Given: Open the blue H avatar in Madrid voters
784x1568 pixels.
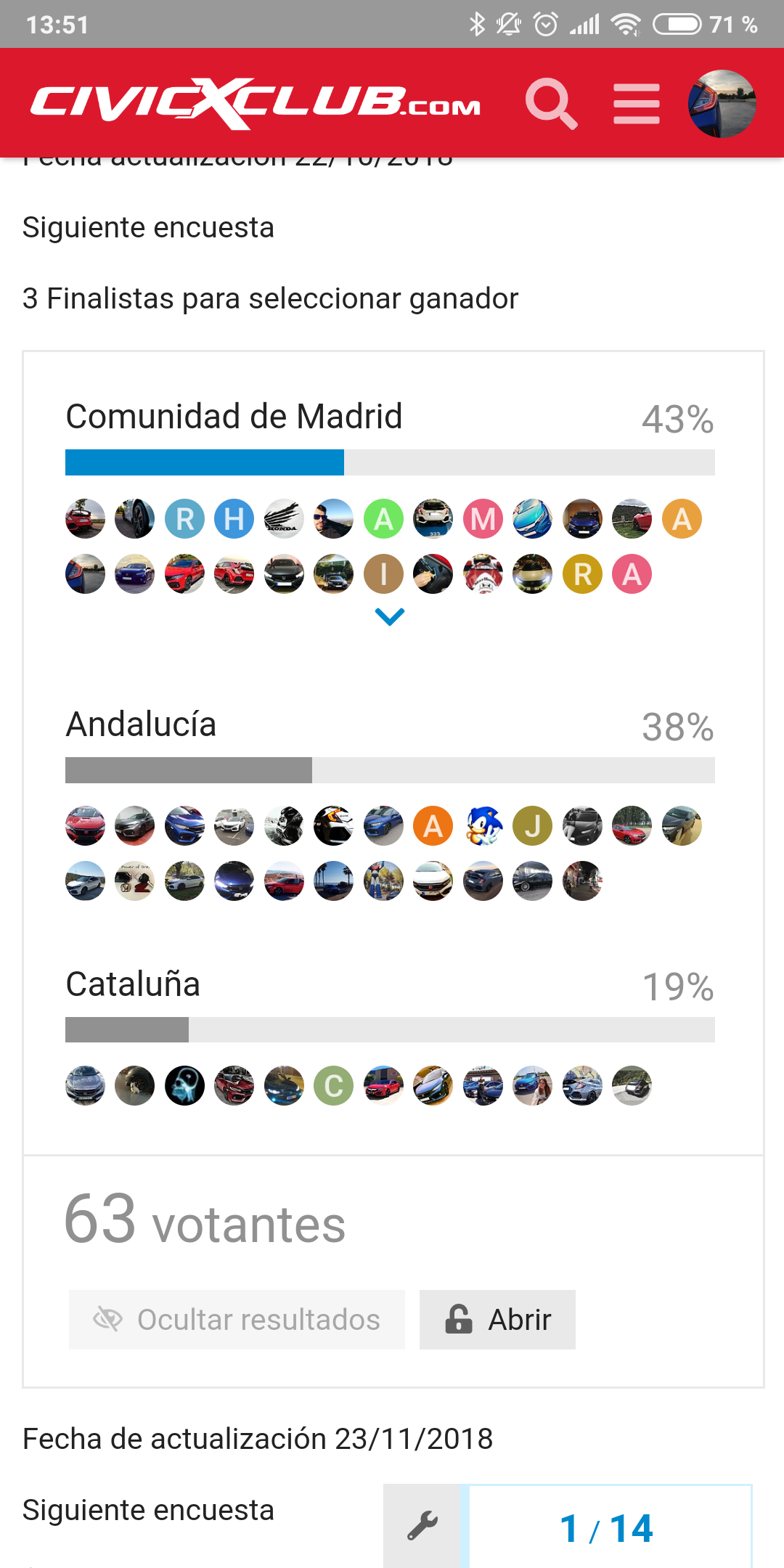Looking at the screenshot, I should (234, 519).
